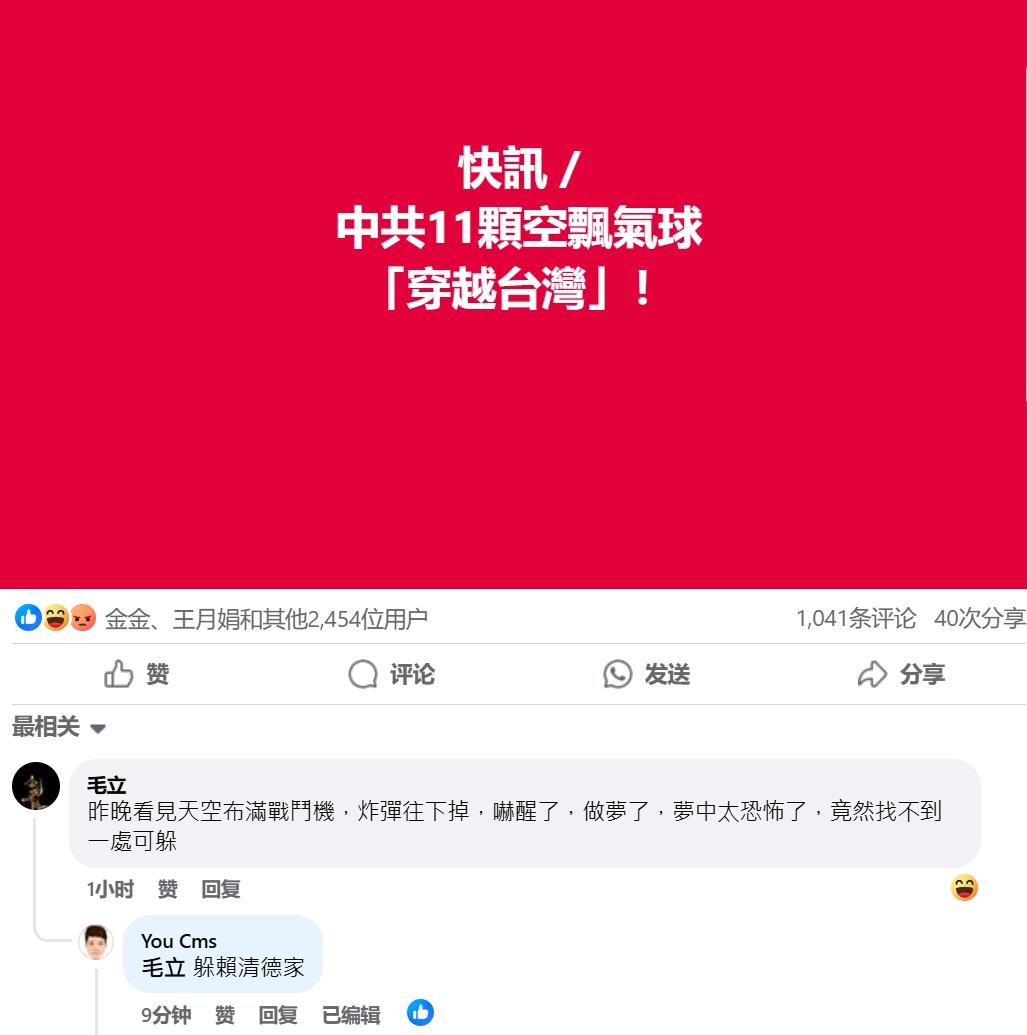Like the post with 赞 button
The image size is (1027, 1035).
coord(137,675)
